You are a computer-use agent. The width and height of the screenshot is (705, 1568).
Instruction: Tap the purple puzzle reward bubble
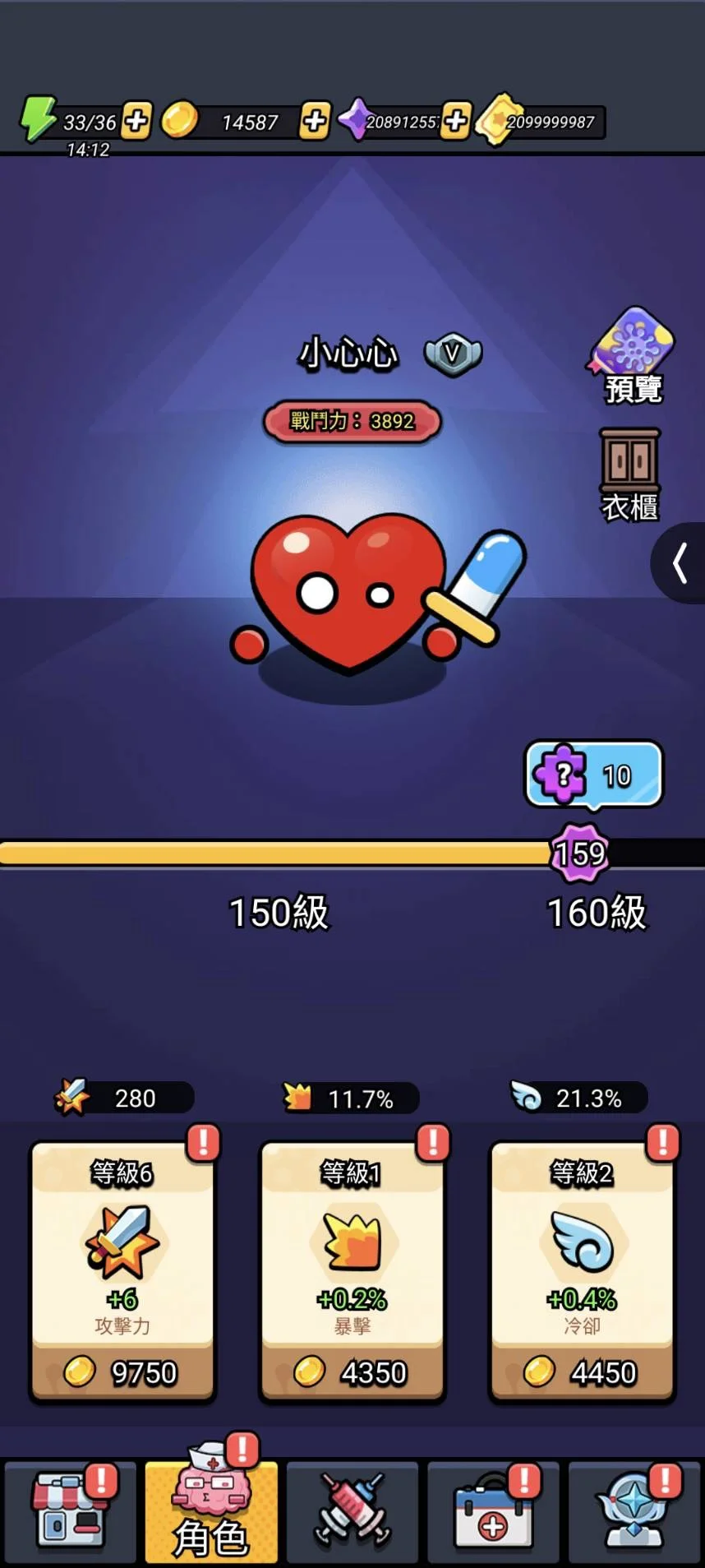tap(593, 775)
